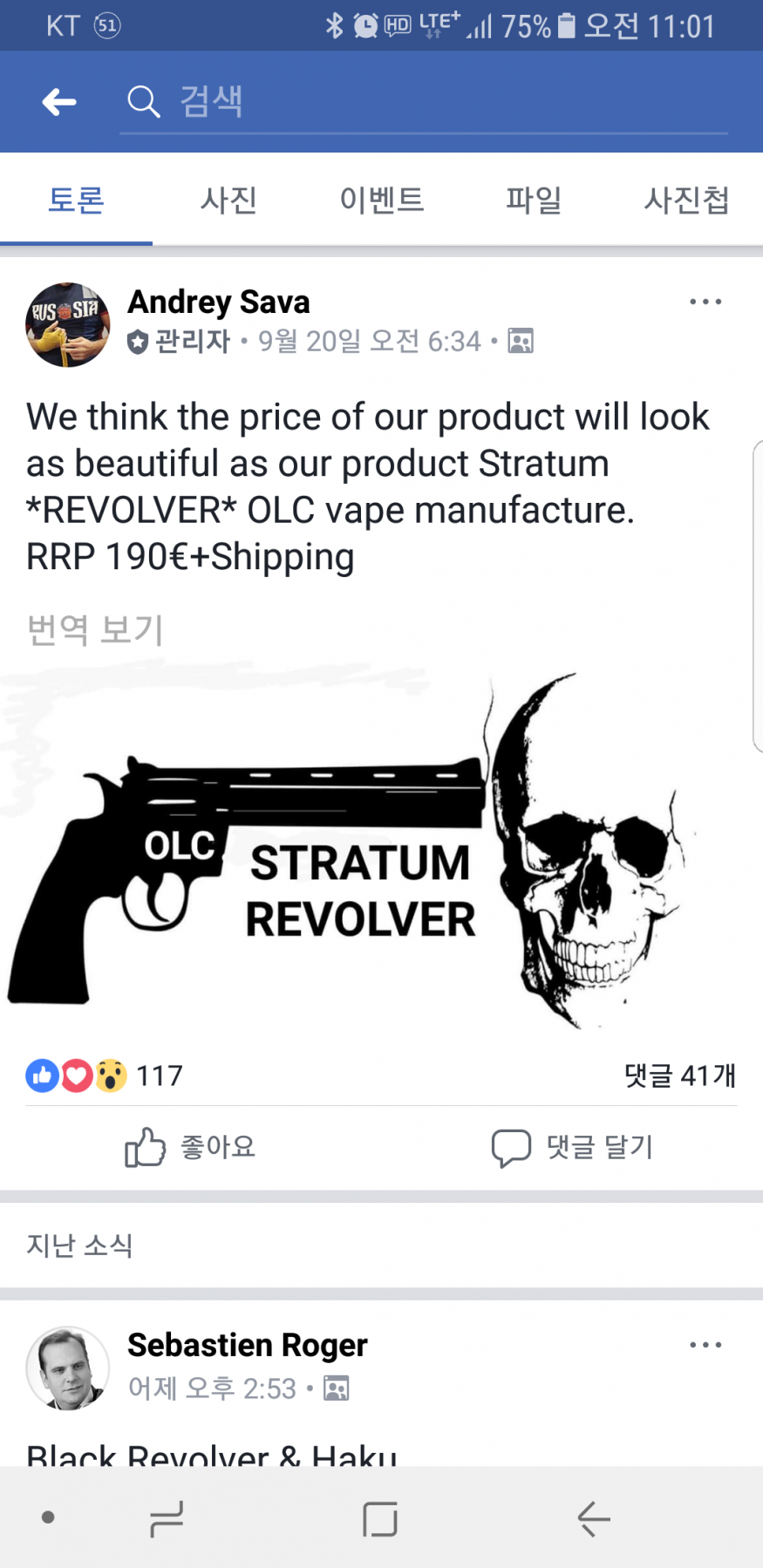The image size is (763, 1568).
Task: Open Sebastien Roger's profile by name
Action: (248, 1345)
